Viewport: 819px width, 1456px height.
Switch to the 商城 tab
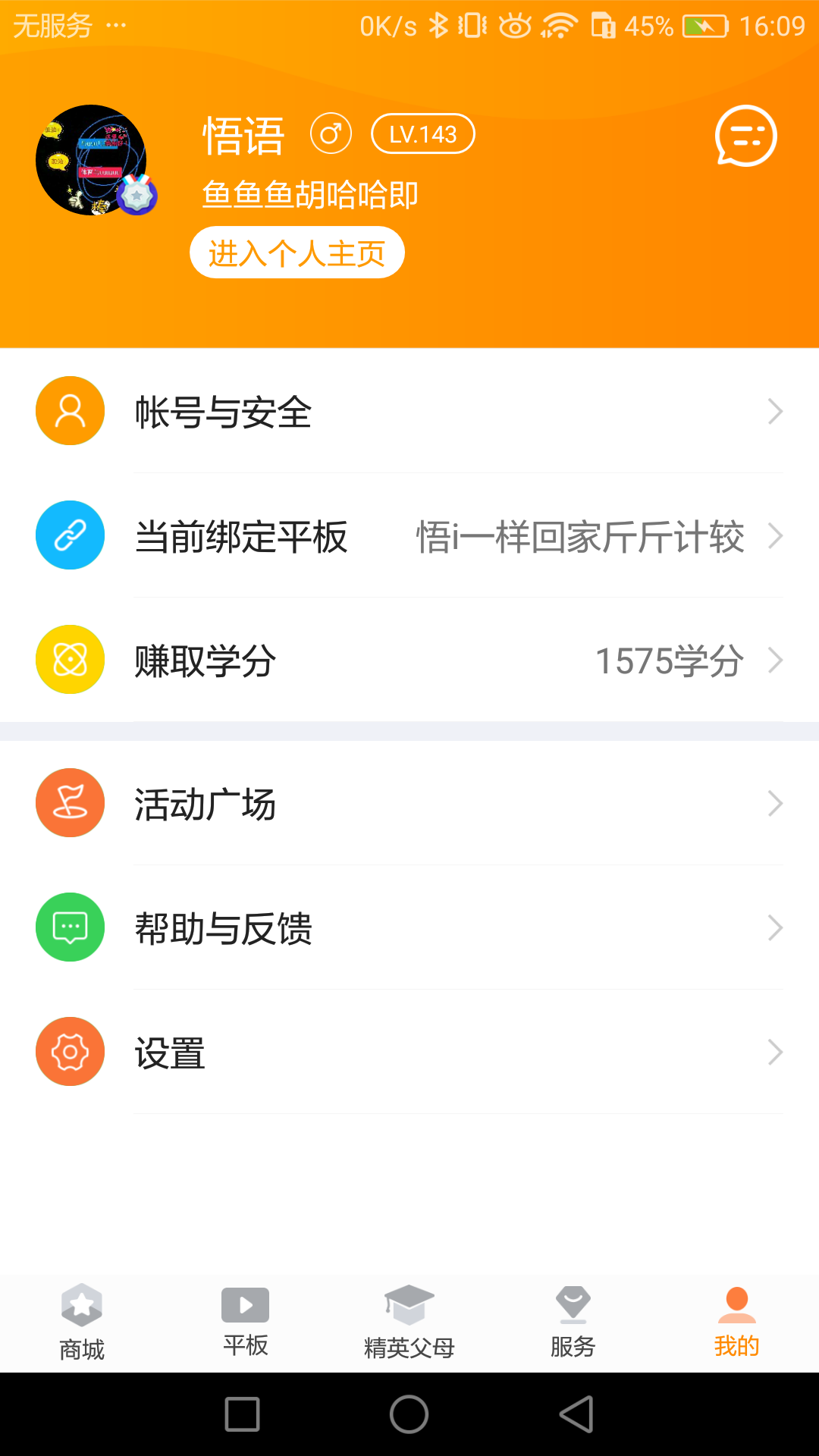pos(80,1321)
